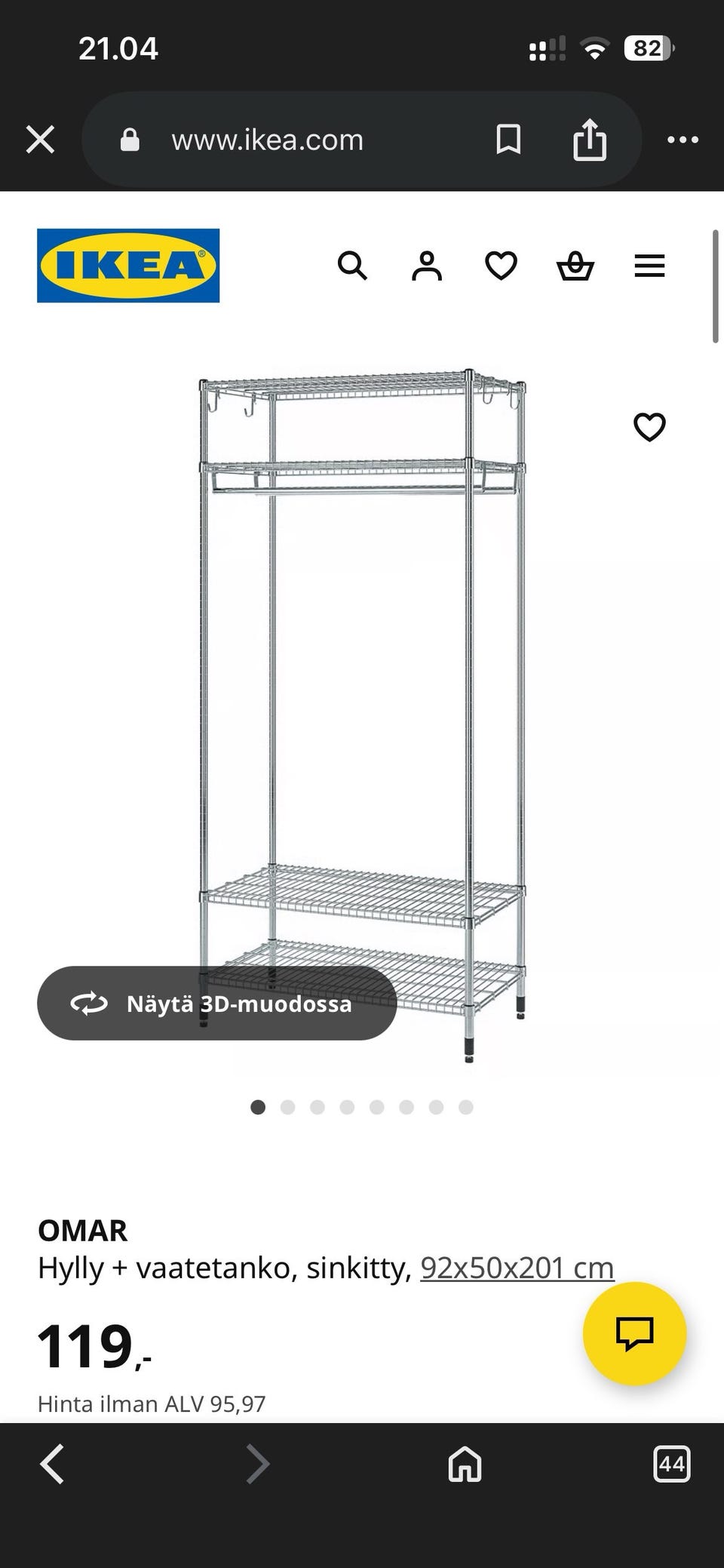Viewport: 724px width, 1568px height.
Task: Tap Näytä 3D-muodossa button
Action: [217, 1004]
